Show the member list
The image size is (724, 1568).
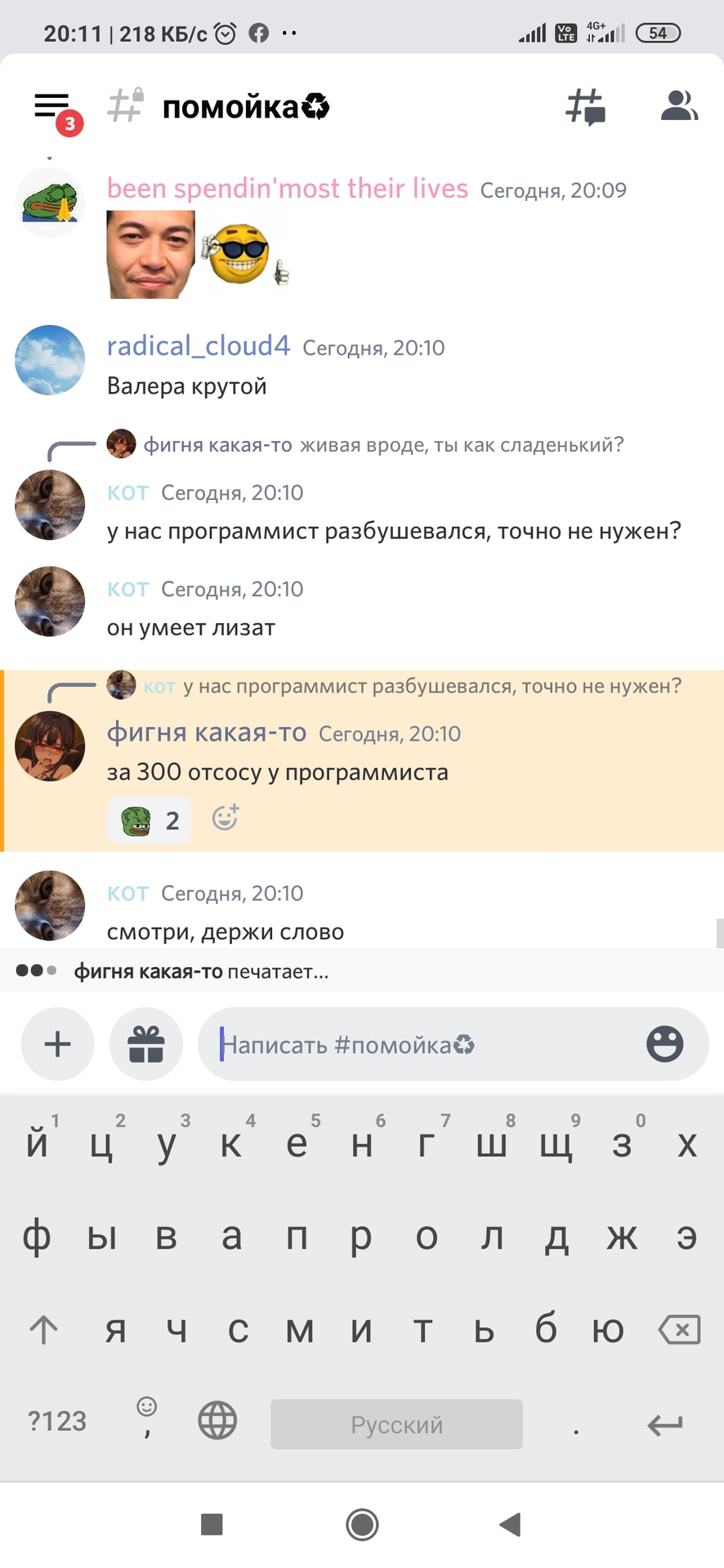click(x=678, y=106)
